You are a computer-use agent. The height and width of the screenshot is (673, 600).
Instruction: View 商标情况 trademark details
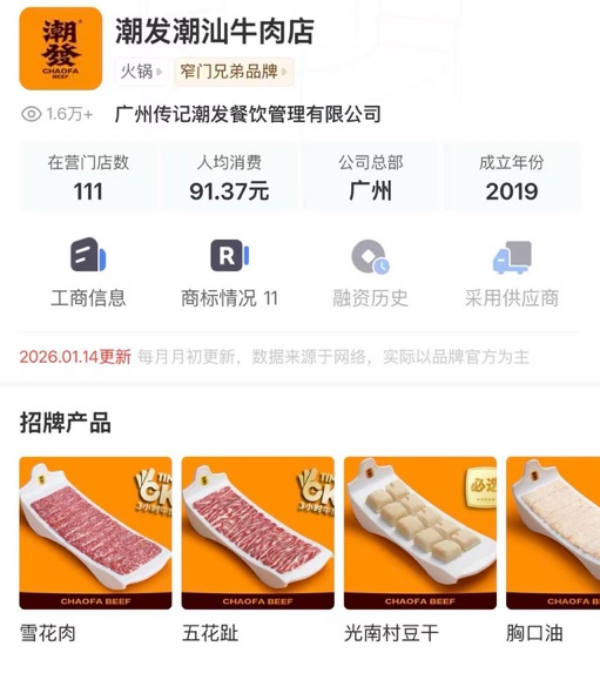point(229,272)
